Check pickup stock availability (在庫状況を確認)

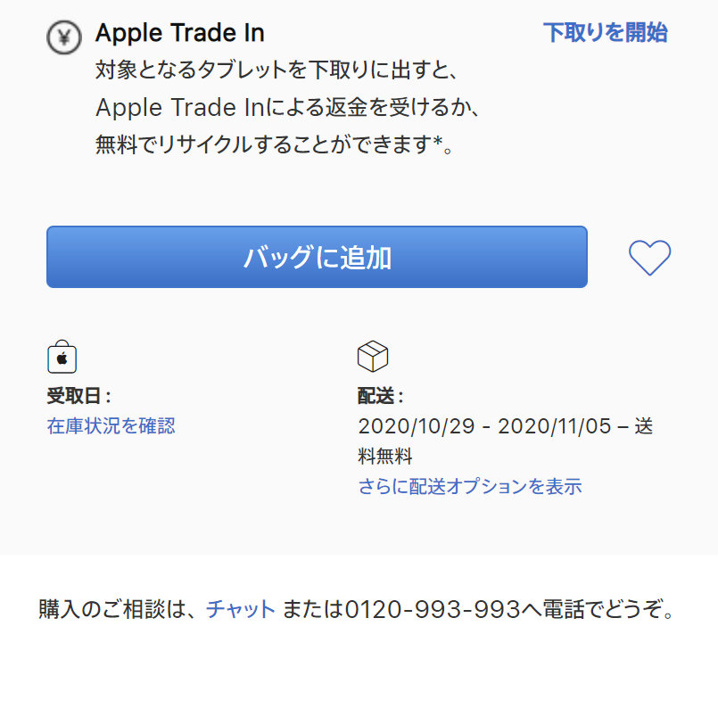click(111, 425)
